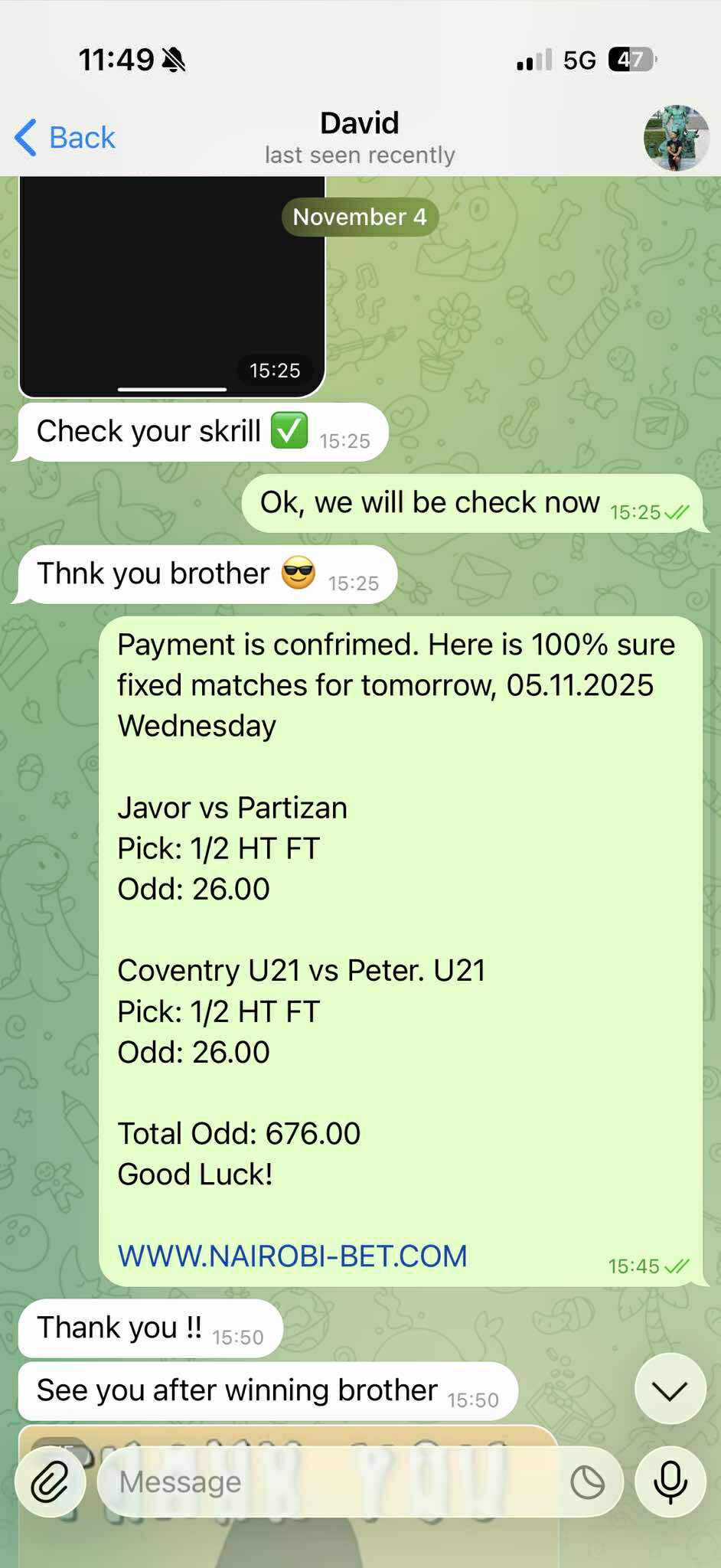This screenshot has width=721, height=1568.
Task: Go back to the chat list
Action: coord(65,138)
